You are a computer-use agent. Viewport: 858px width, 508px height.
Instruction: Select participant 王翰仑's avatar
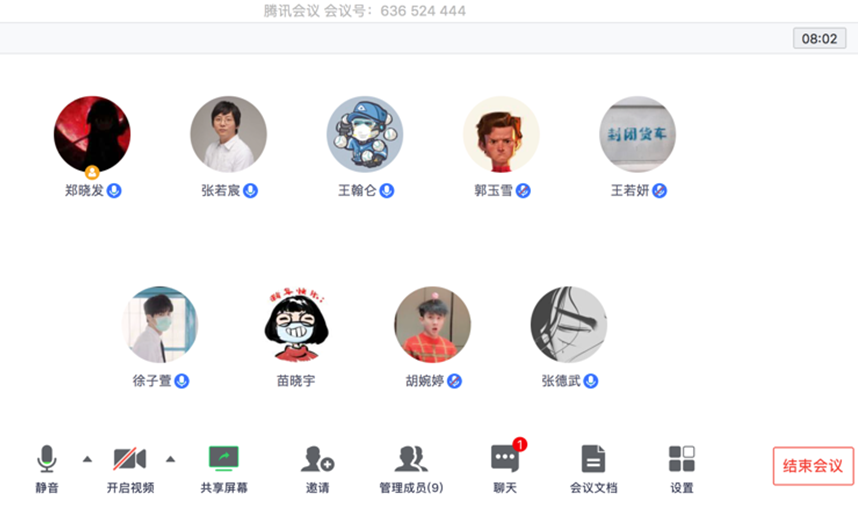pos(365,134)
